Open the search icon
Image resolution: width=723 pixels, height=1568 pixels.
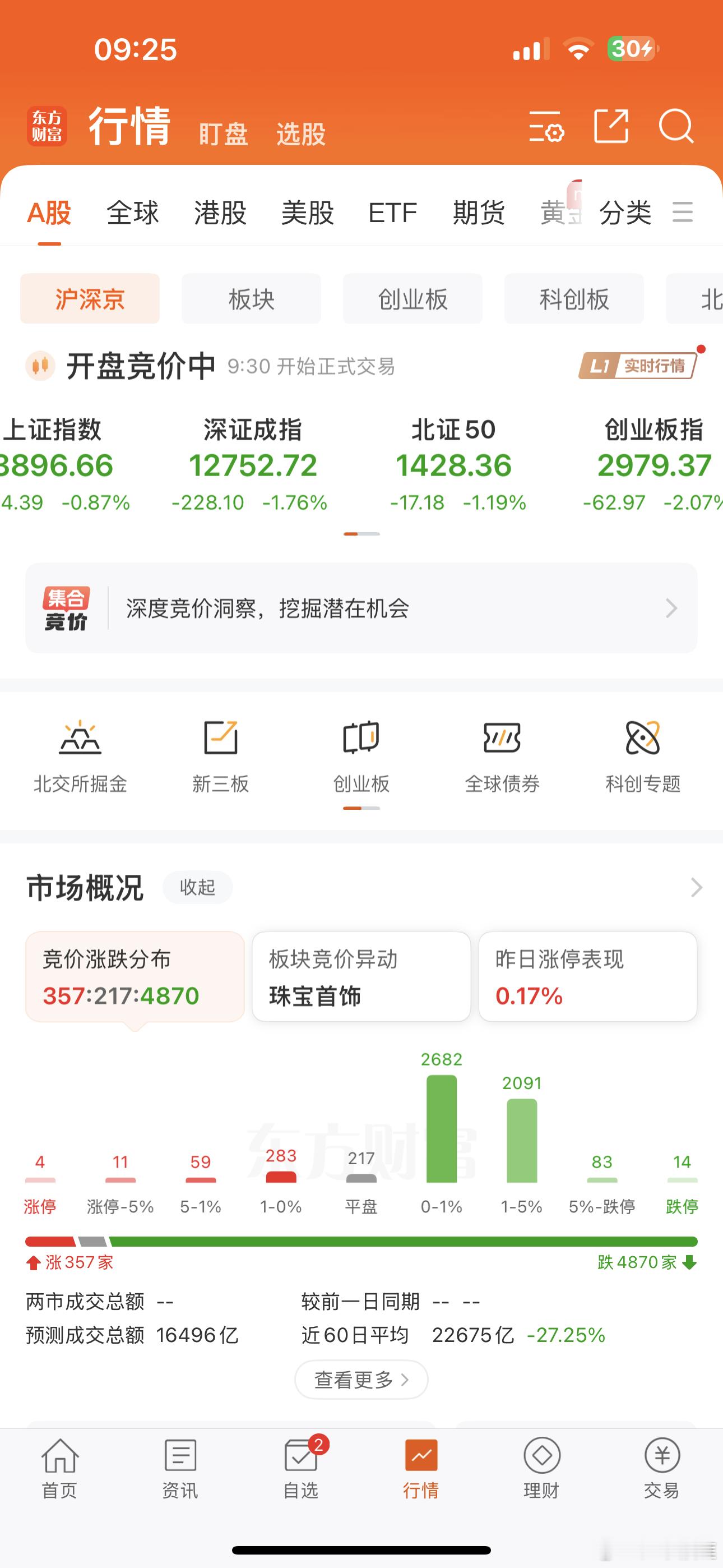(x=675, y=127)
